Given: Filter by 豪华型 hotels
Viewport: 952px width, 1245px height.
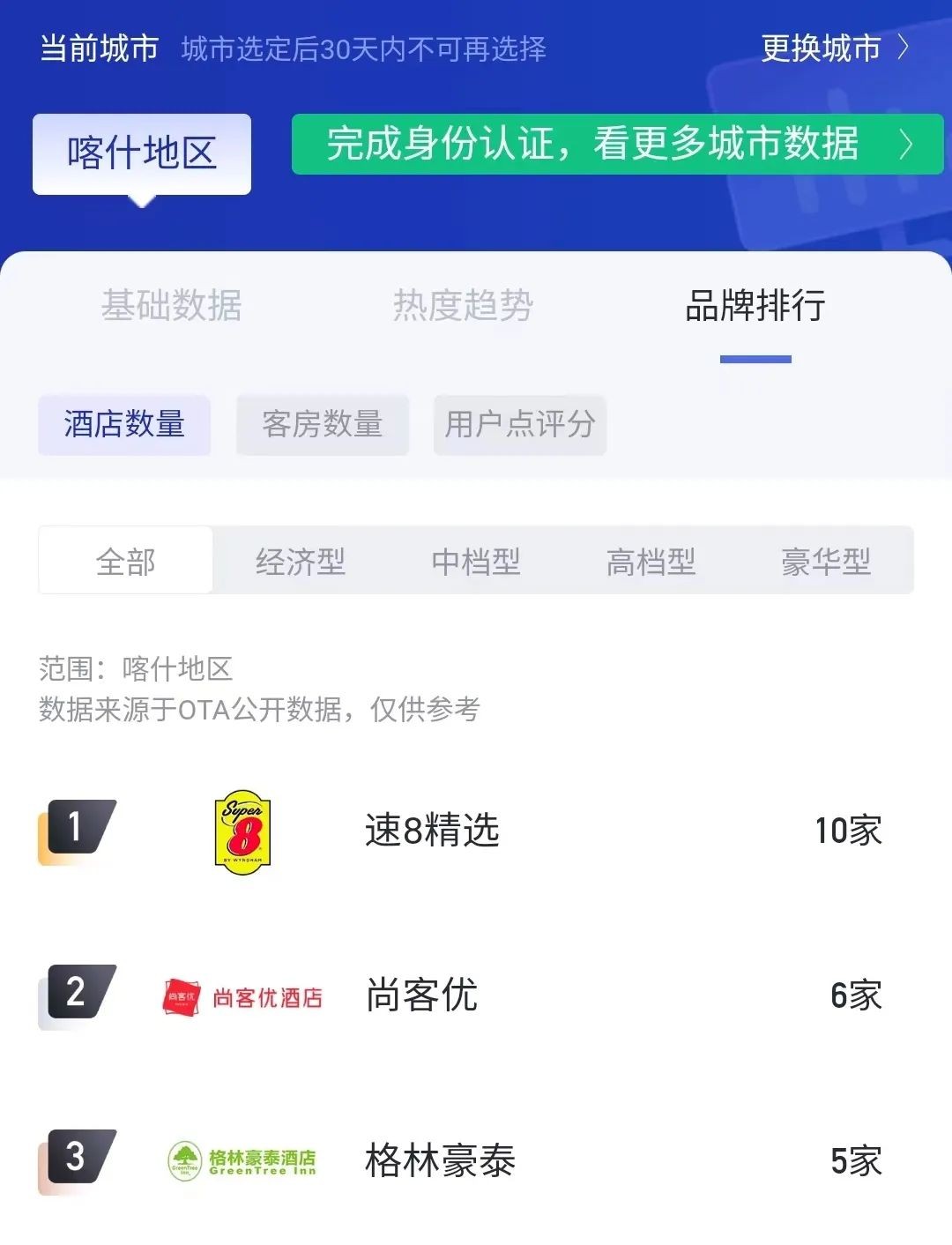Looking at the screenshot, I should pos(826,561).
